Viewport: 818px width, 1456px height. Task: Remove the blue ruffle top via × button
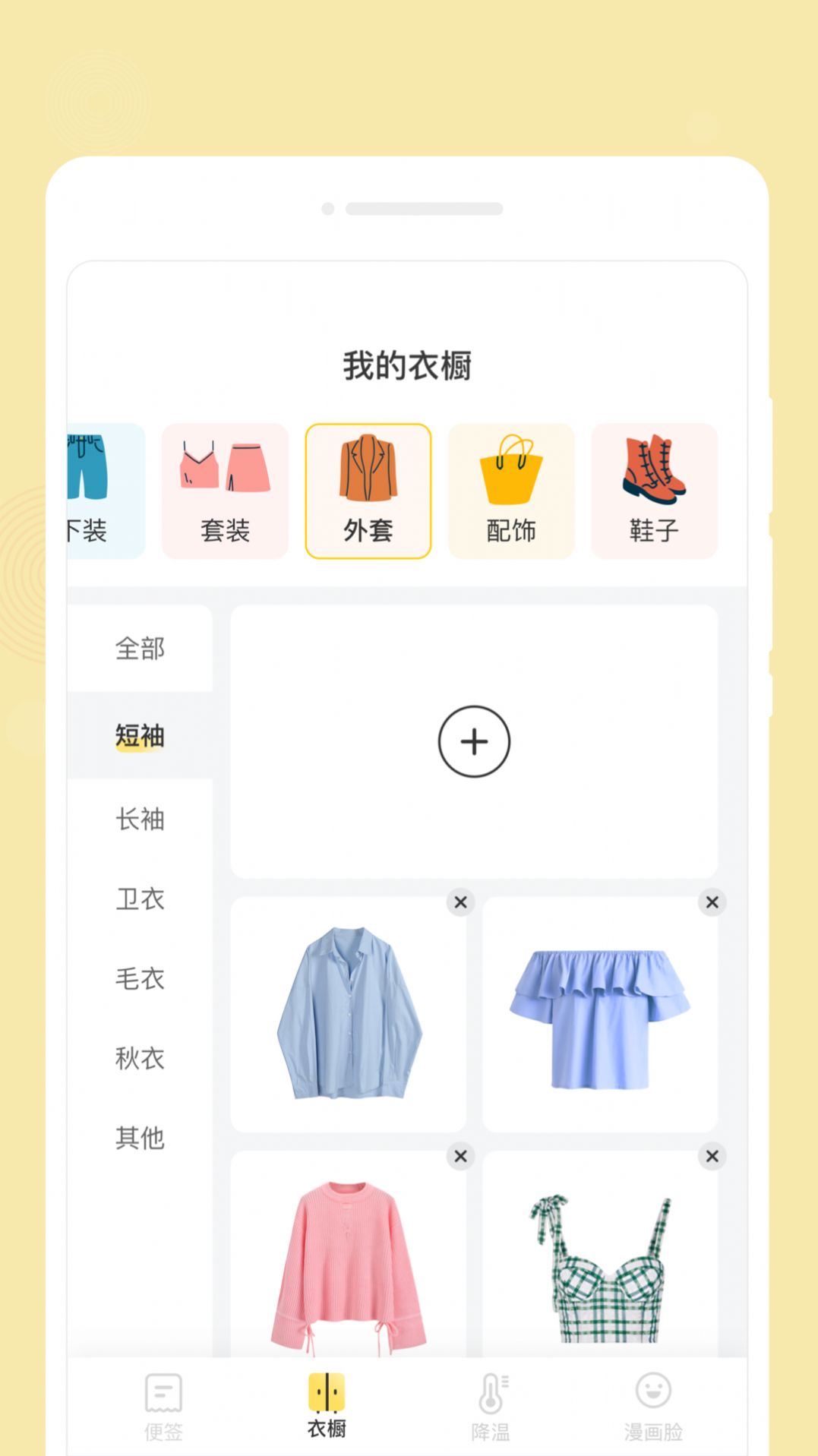coord(711,904)
